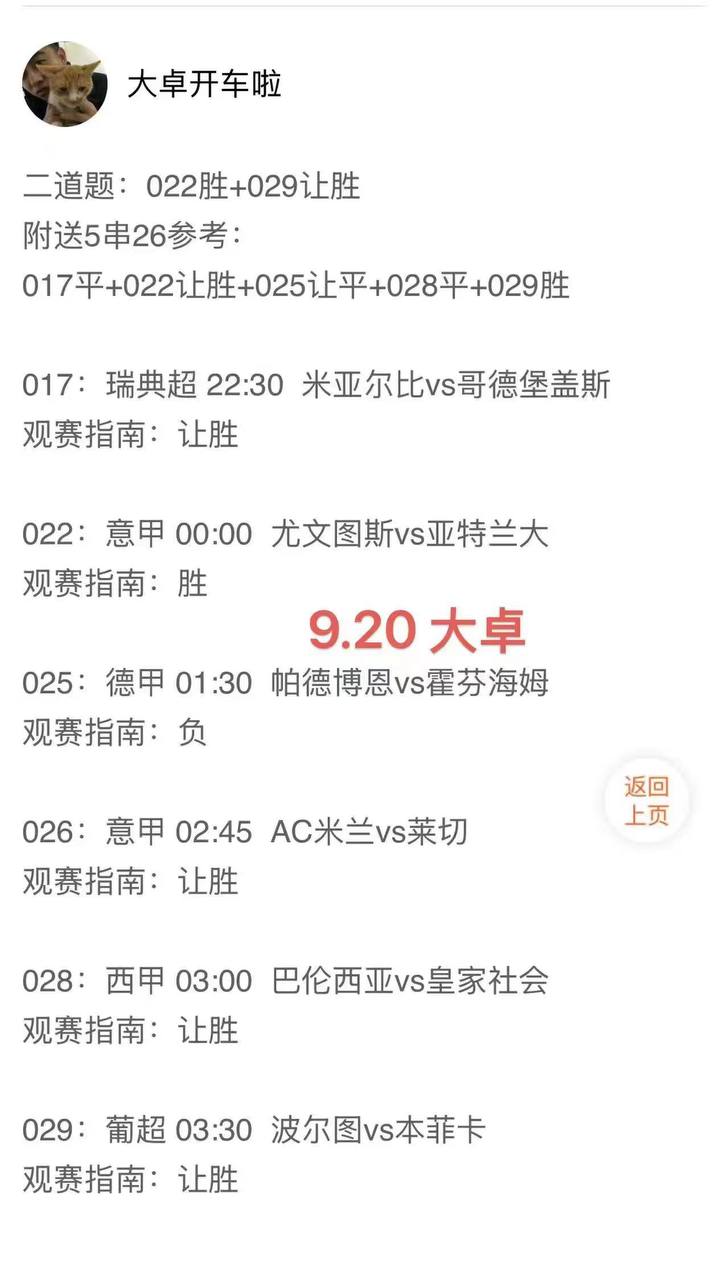728x1280 pixels.
Task: Open 大卓开车啦 profile avatar
Action: point(65,84)
